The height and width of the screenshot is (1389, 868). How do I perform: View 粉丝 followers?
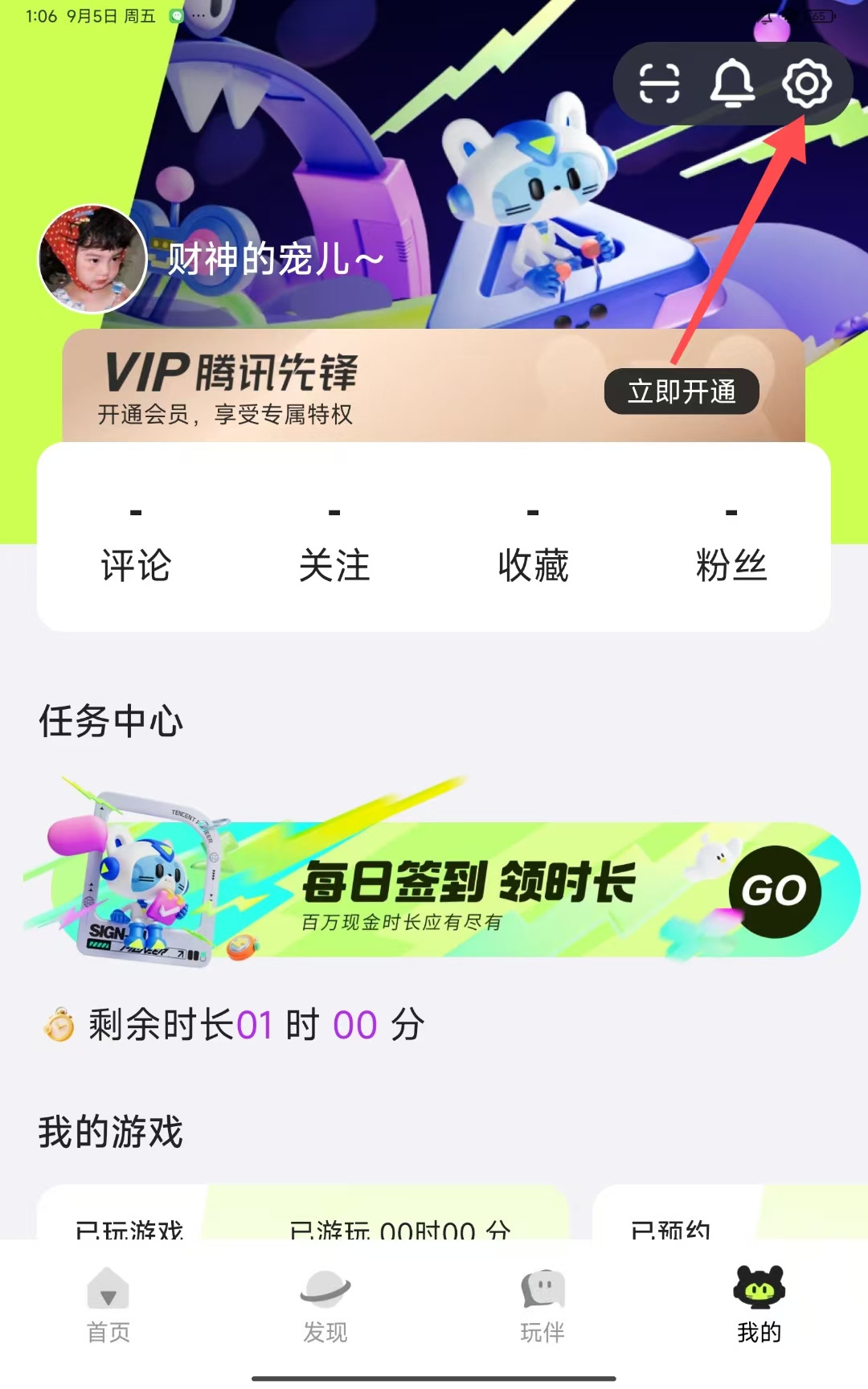pos(731,547)
